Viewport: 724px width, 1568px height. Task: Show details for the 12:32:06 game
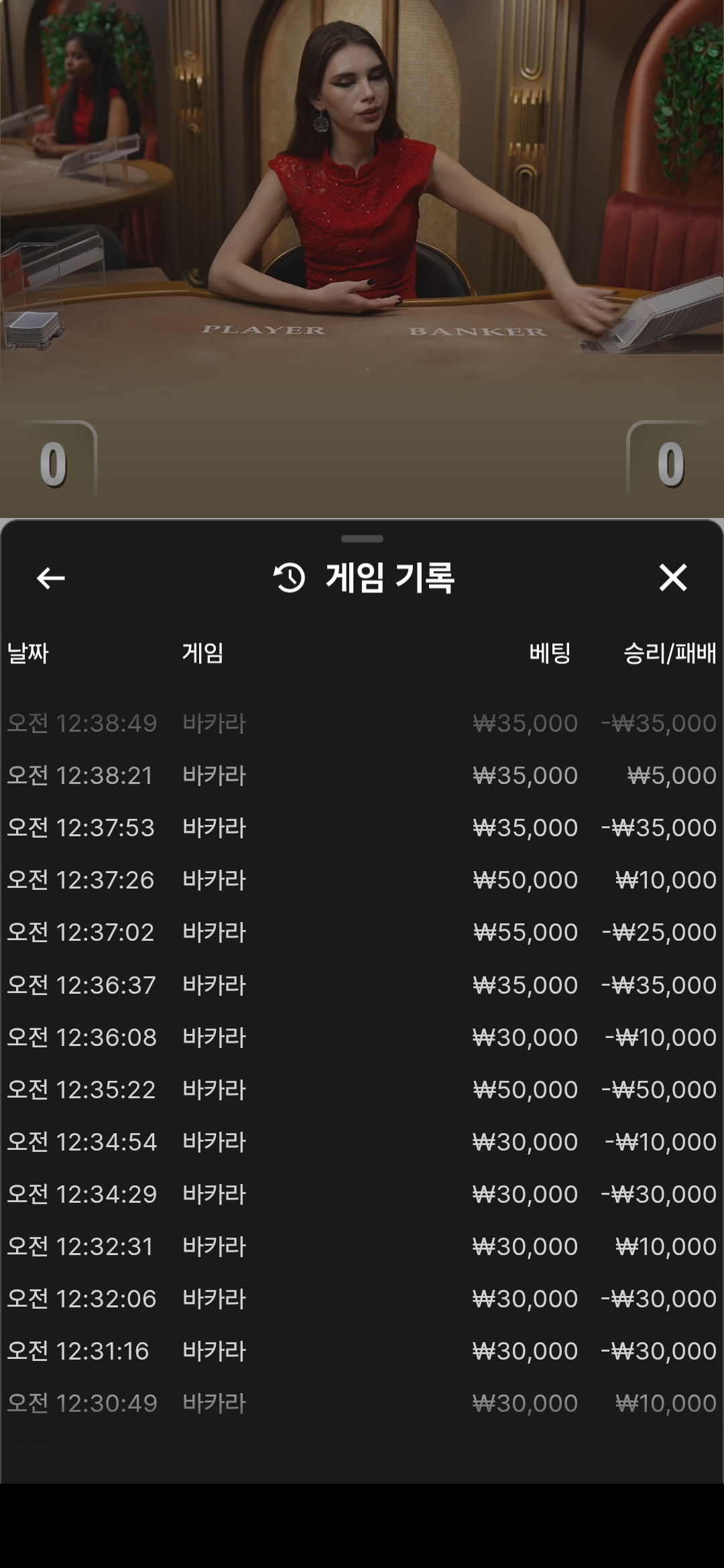[362, 1299]
